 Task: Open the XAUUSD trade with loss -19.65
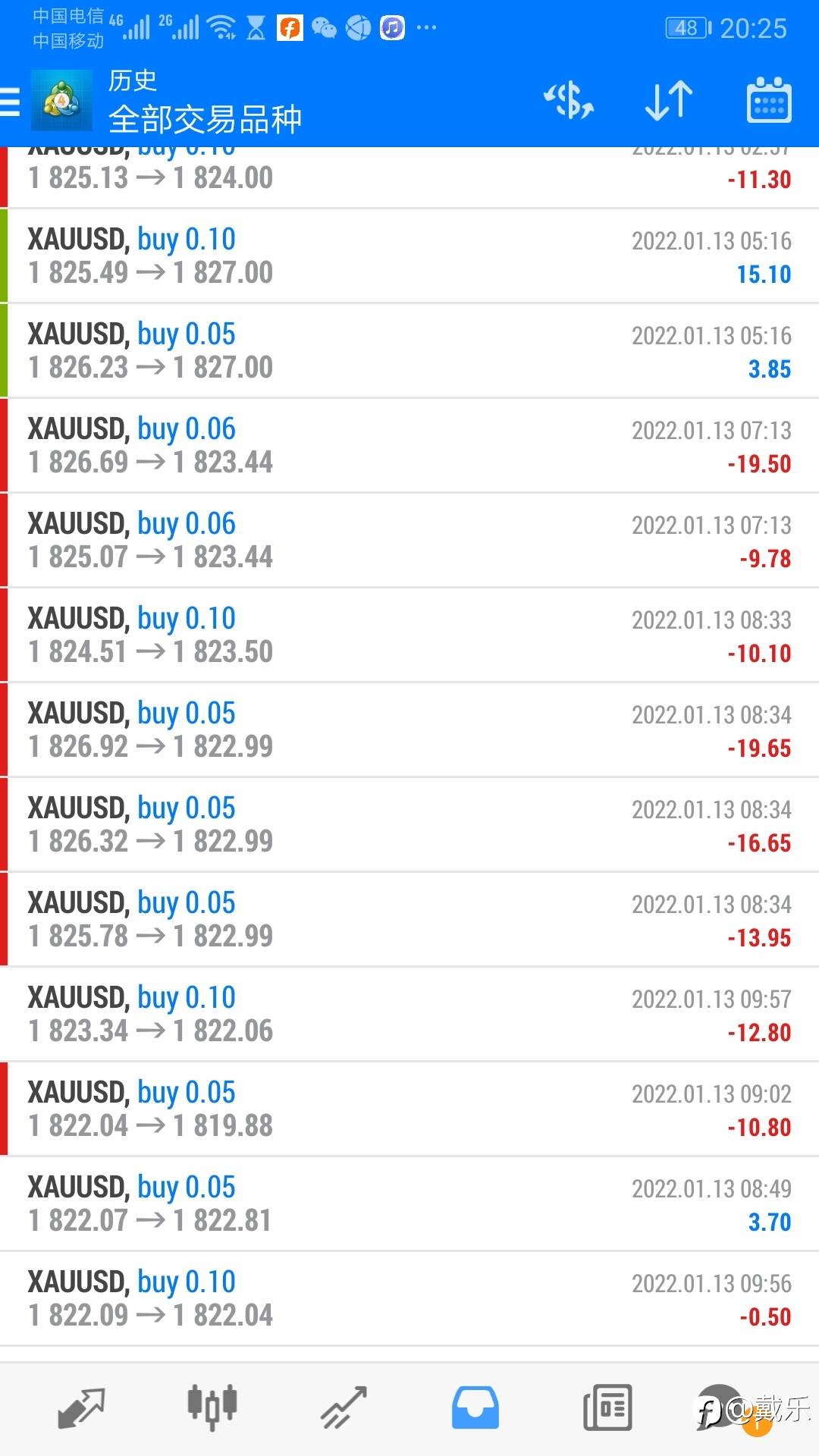pyautogui.click(x=409, y=730)
